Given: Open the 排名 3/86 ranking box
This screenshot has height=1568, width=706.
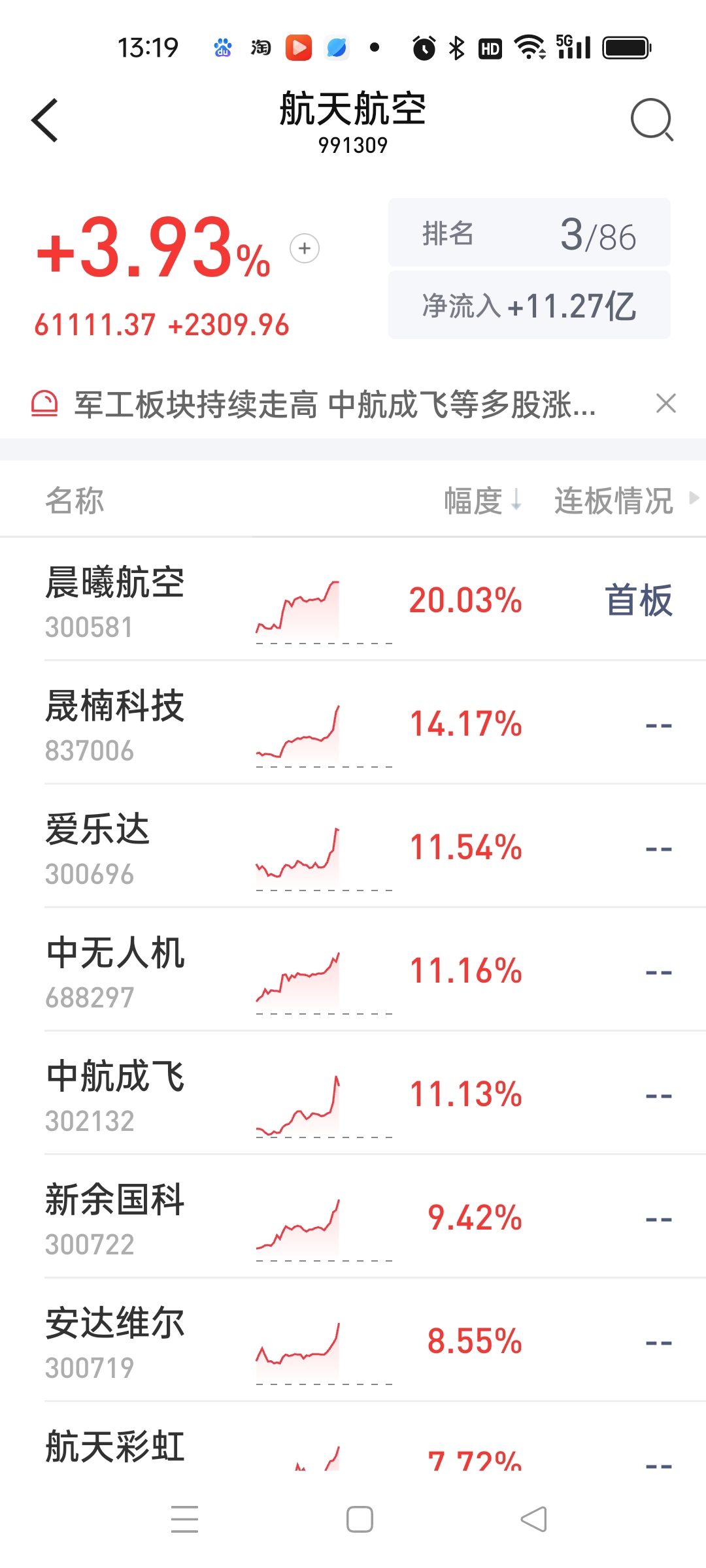Looking at the screenshot, I should 529,233.
